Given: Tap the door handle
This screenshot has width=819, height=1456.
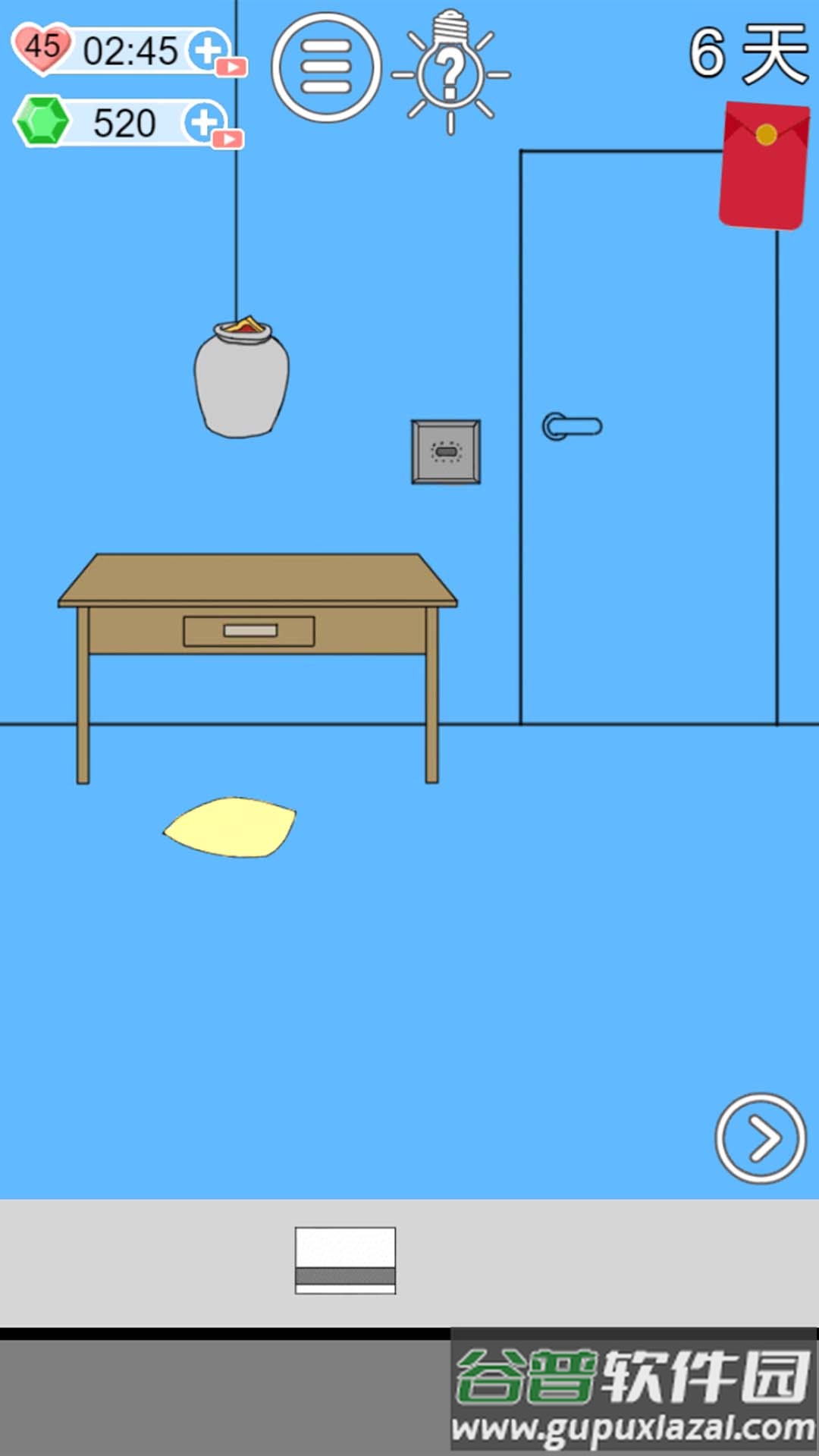Looking at the screenshot, I should [572, 427].
